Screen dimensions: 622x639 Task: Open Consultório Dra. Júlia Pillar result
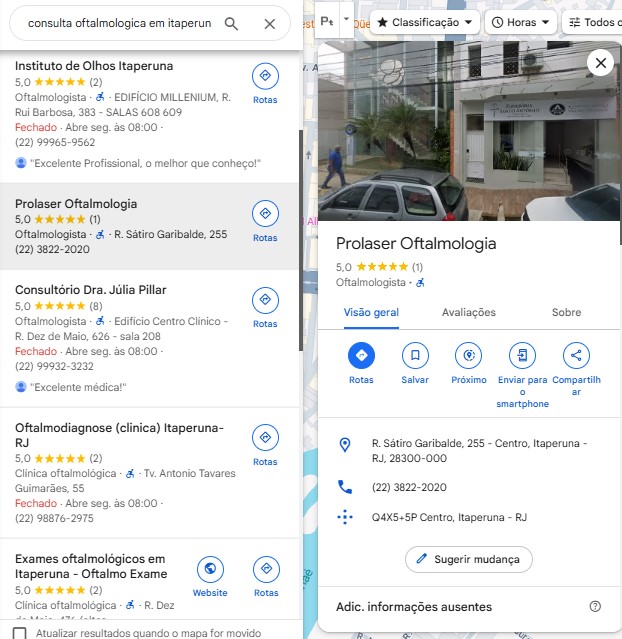(90, 290)
